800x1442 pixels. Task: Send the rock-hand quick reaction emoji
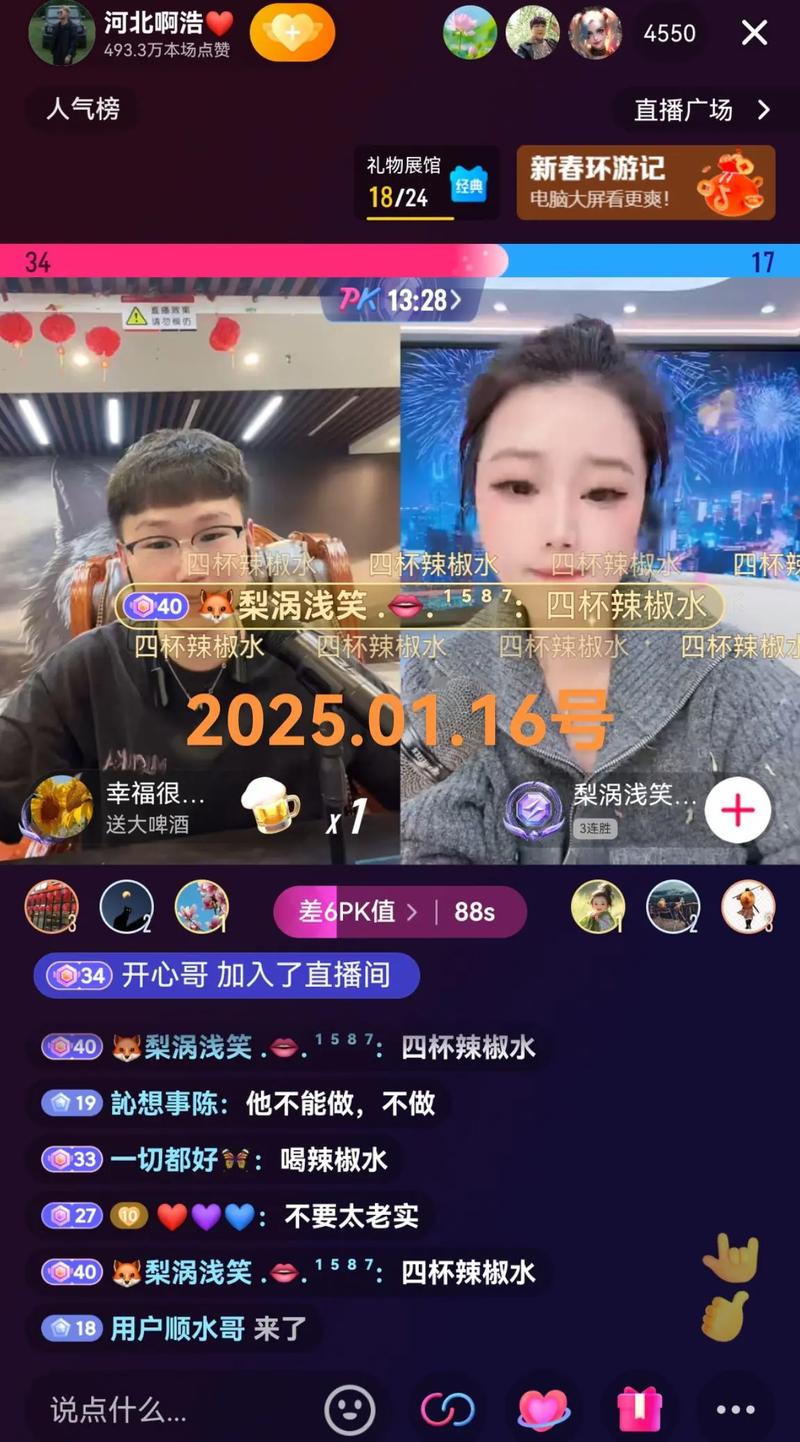tap(731, 1258)
